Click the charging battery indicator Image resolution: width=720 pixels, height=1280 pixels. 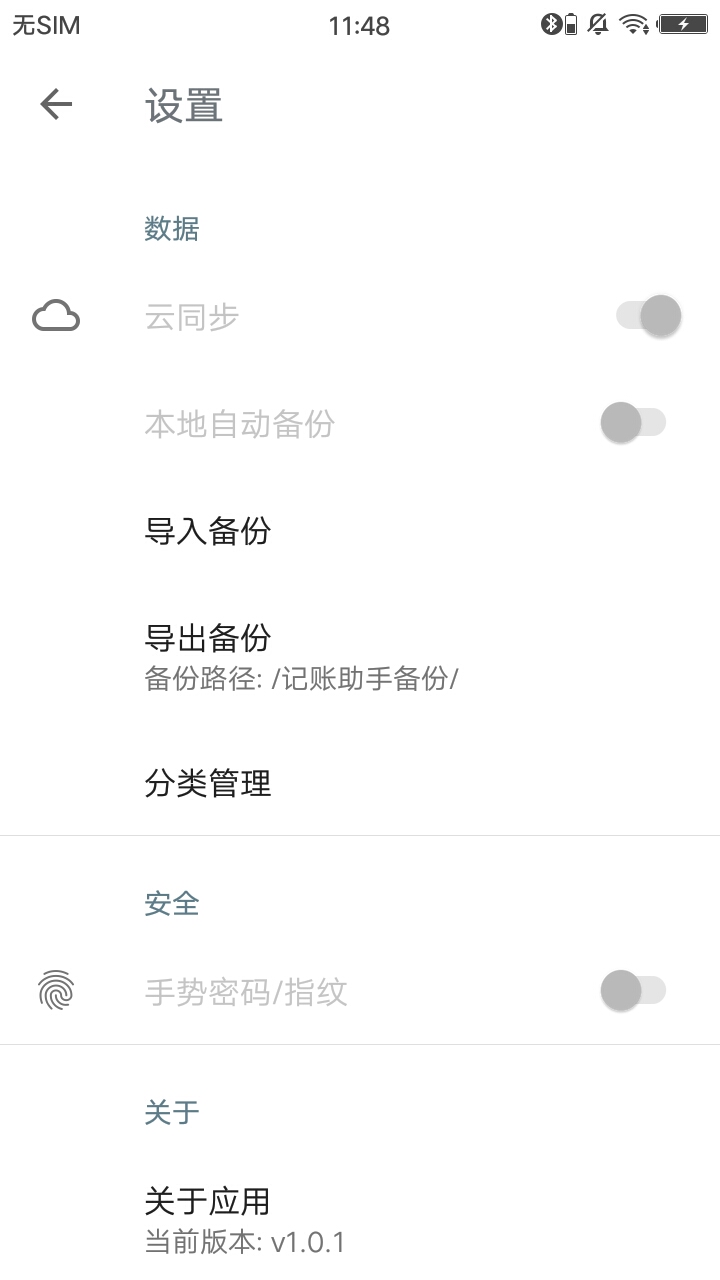(684, 25)
